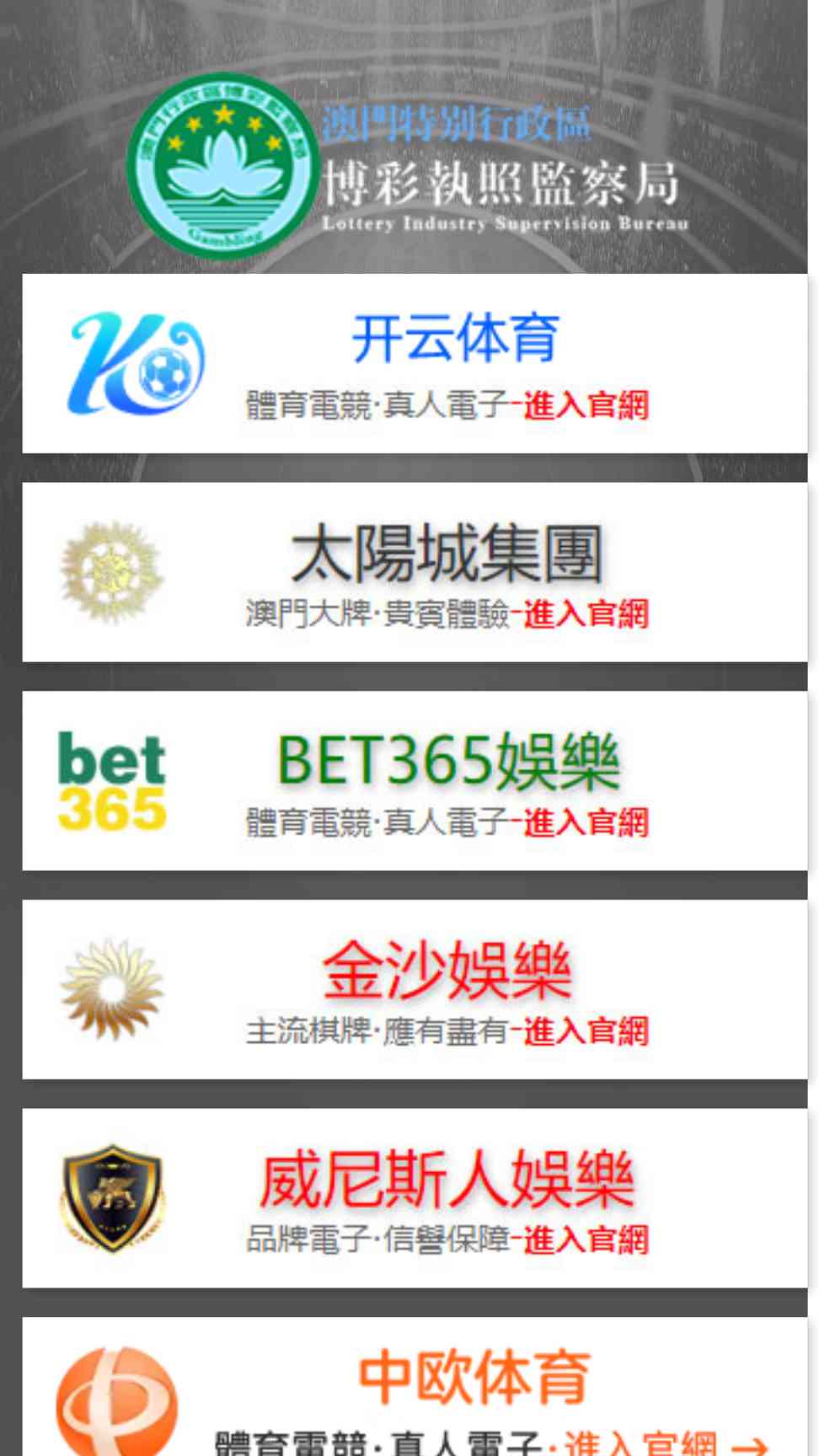Image resolution: width=819 pixels, height=1456 pixels.
Task: Select the 金沙娛樂 banner
Action: pos(415,990)
